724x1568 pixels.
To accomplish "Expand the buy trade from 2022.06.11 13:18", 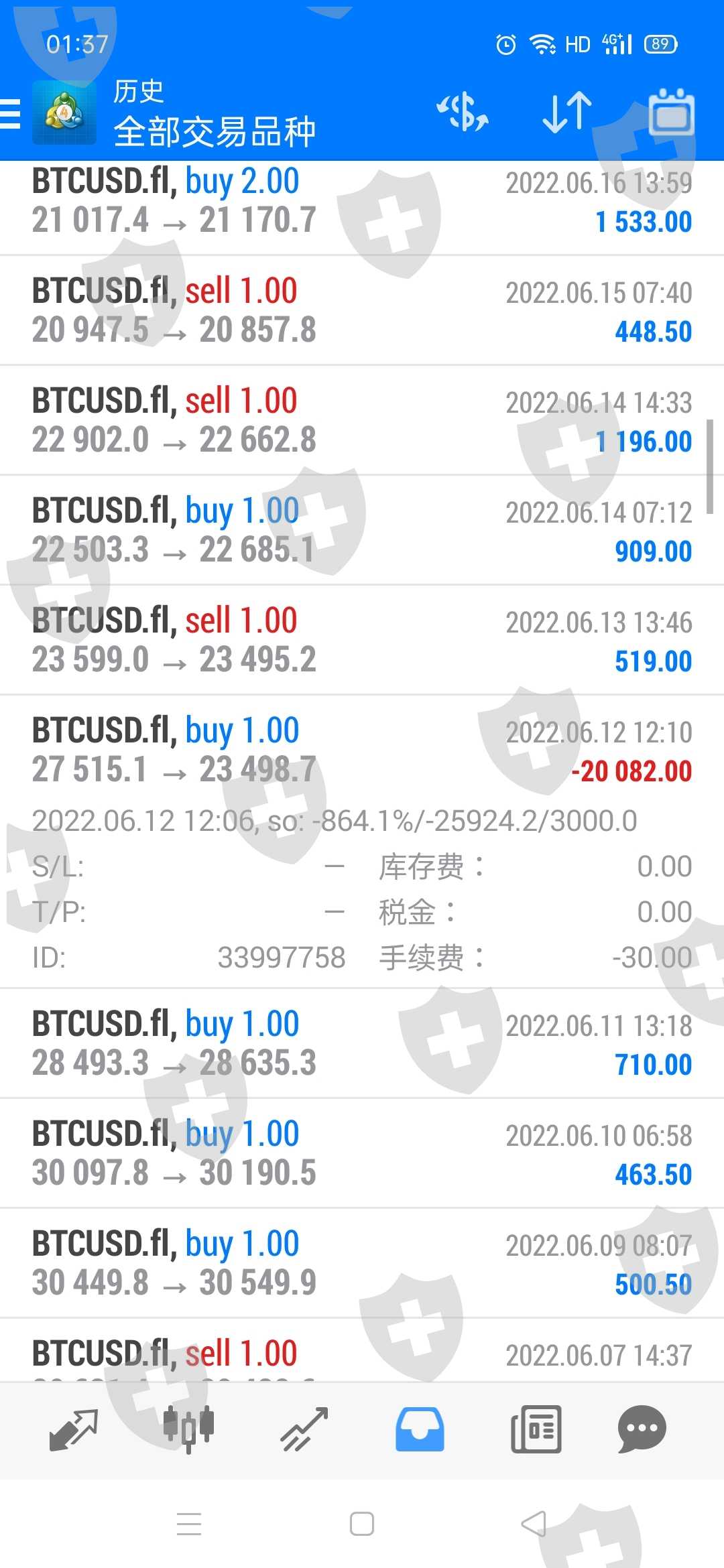I will [x=362, y=1043].
